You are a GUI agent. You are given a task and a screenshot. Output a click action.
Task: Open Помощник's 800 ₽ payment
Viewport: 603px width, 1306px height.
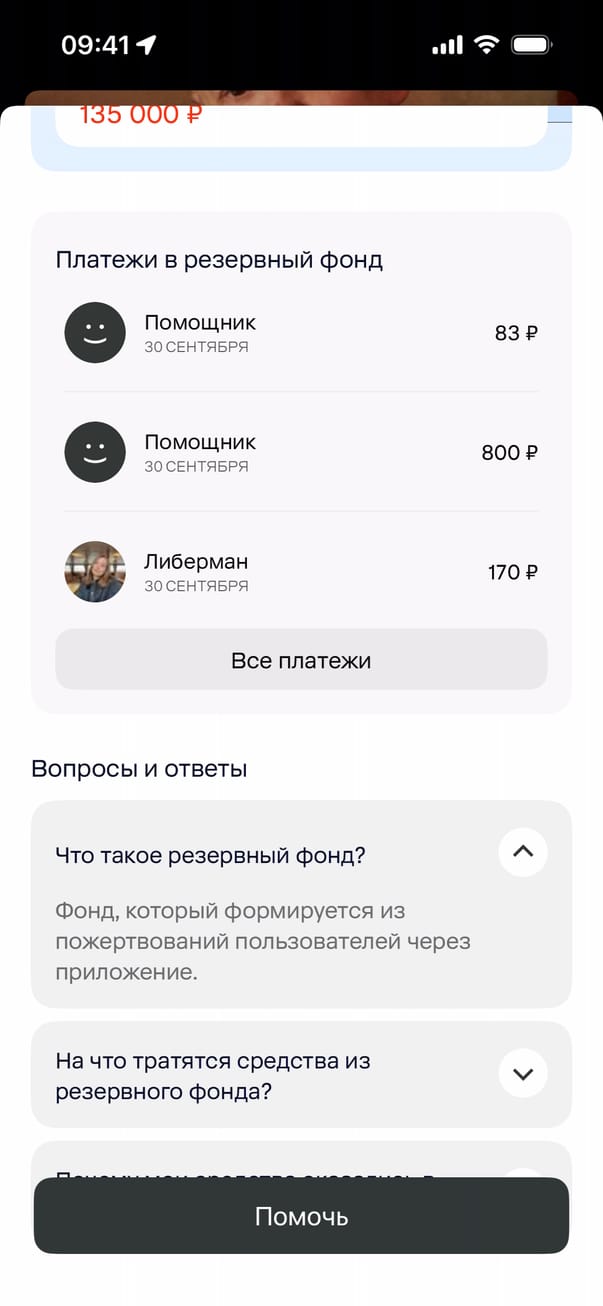coord(301,452)
